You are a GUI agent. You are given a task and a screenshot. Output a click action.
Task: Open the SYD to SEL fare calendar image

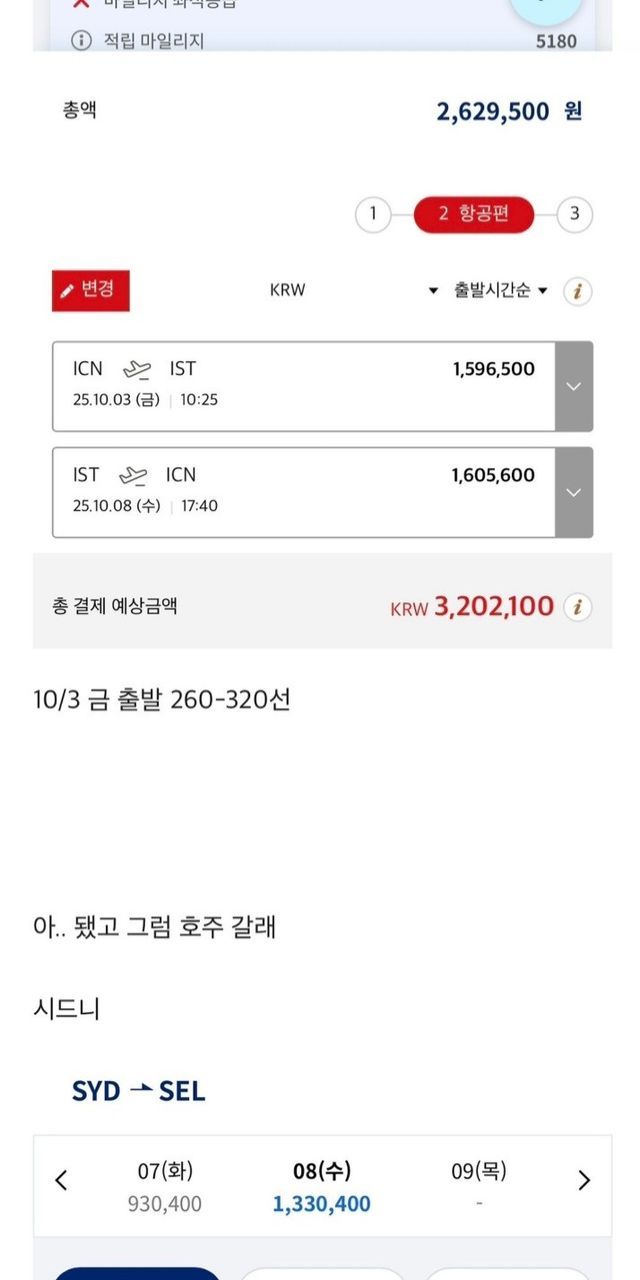322,1170
